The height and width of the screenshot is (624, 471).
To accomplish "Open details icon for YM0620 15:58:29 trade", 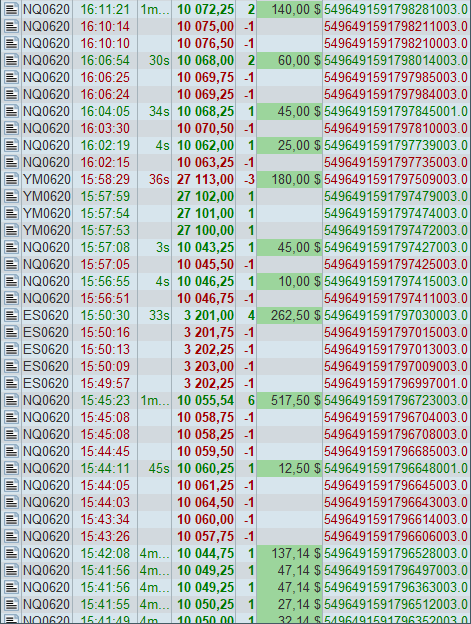I will [11, 179].
